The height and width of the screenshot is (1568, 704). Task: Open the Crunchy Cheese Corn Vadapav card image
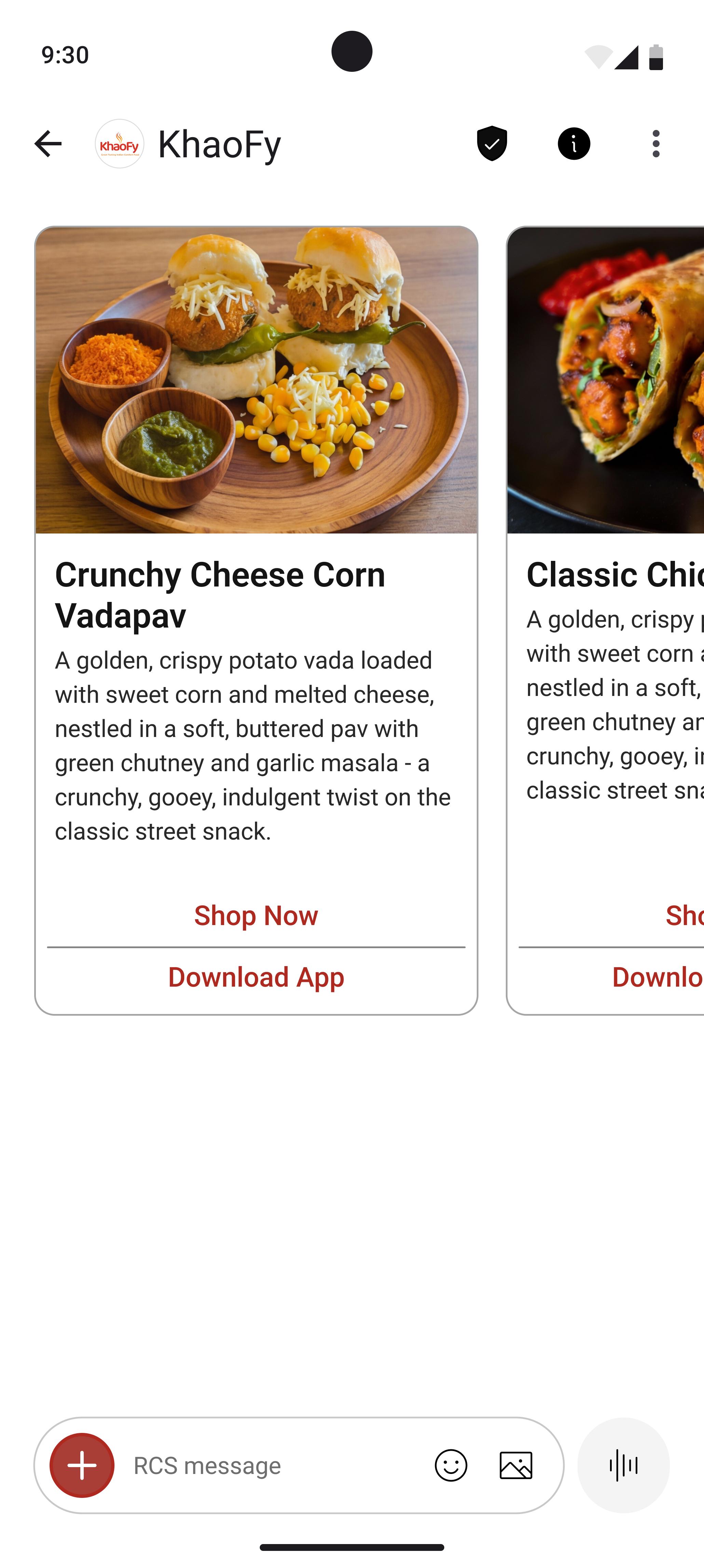(256, 380)
